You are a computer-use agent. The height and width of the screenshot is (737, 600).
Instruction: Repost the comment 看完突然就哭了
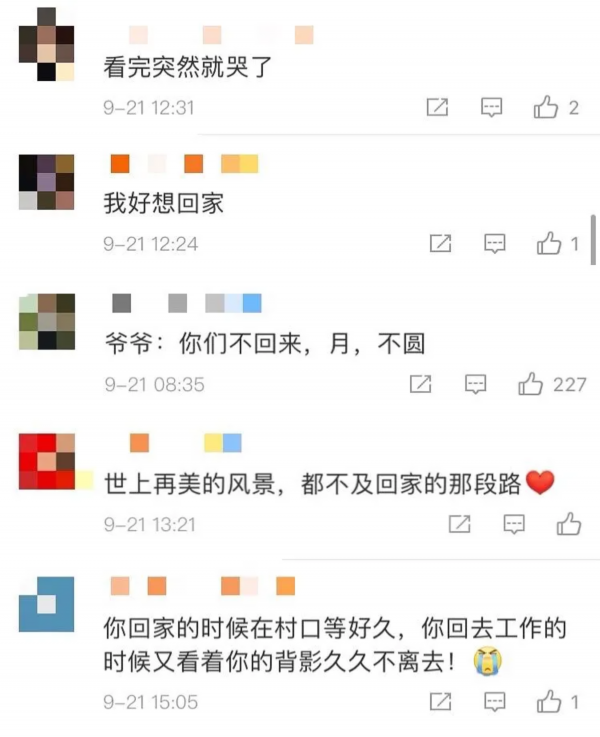pos(437,108)
